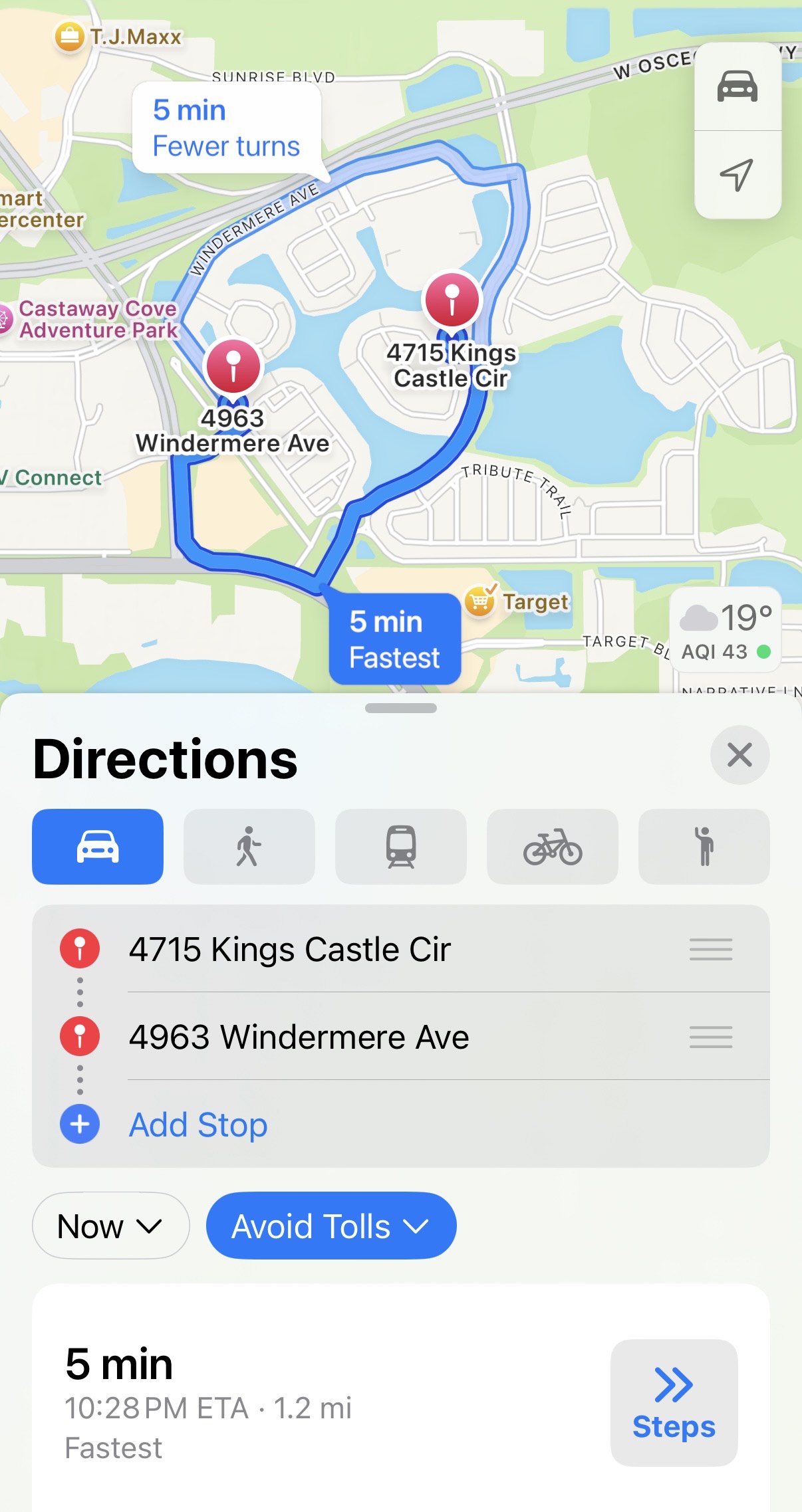Switch to cycling directions
802x1512 pixels.
coord(552,846)
